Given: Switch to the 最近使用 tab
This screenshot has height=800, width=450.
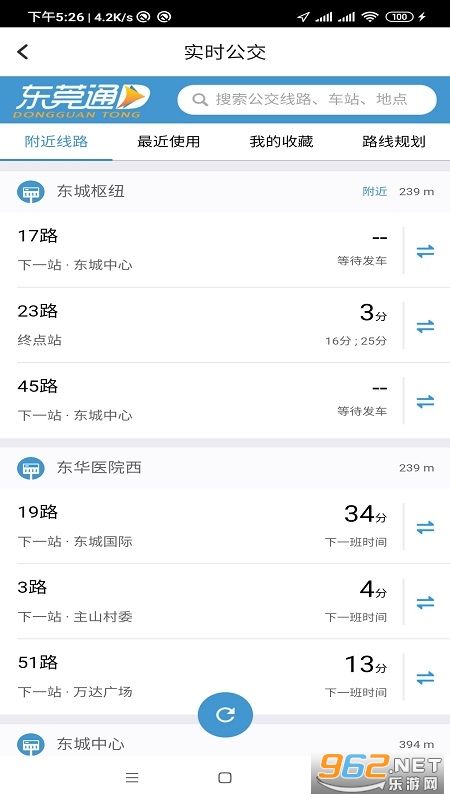Looking at the screenshot, I should pyautogui.click(x=168, y=141).
